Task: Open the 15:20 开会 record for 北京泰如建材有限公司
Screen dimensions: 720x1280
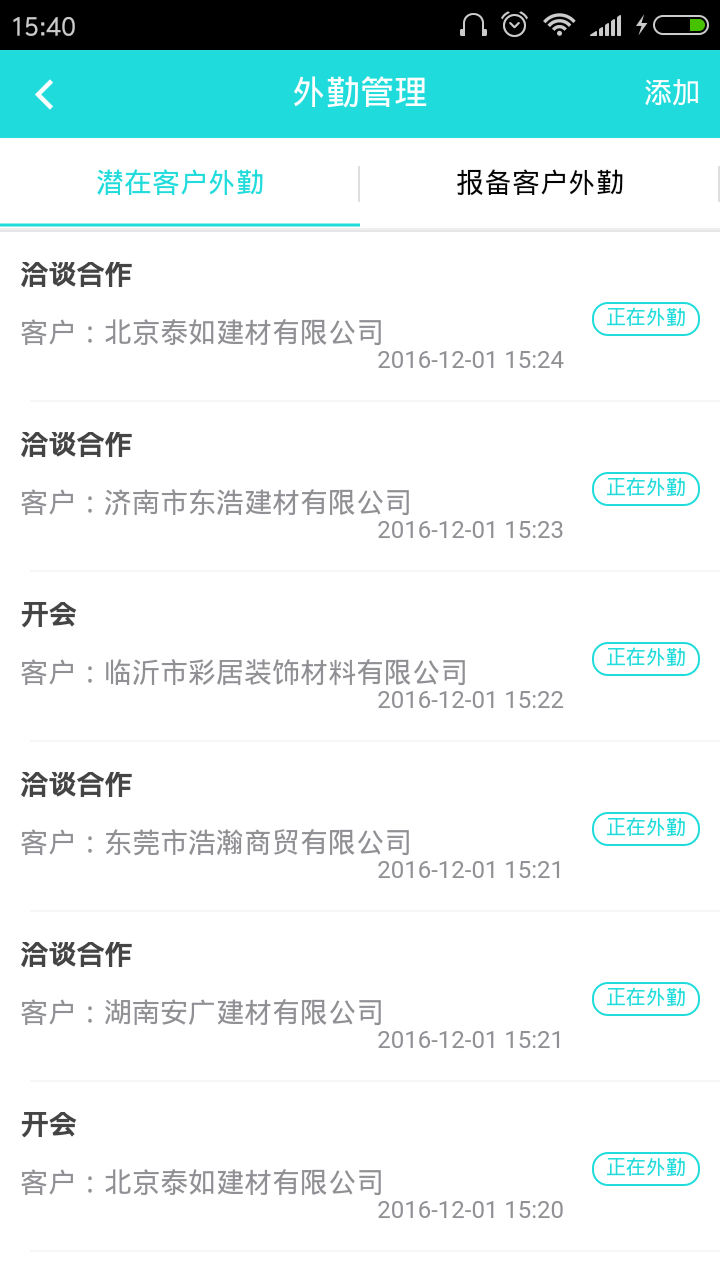Action: pos(360,1167)
